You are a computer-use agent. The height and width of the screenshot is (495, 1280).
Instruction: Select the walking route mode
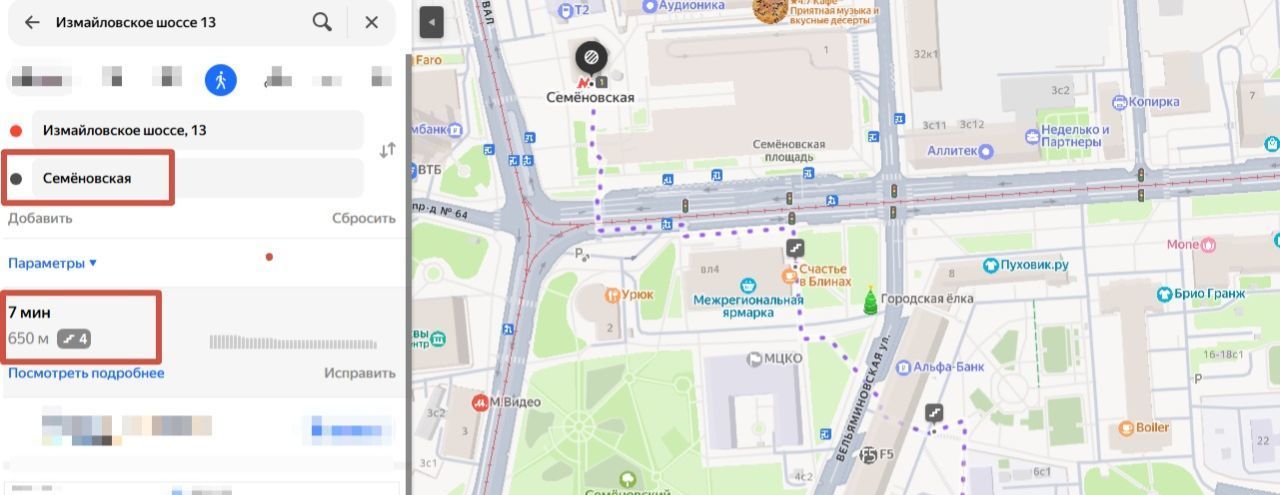tap(220, 79)
